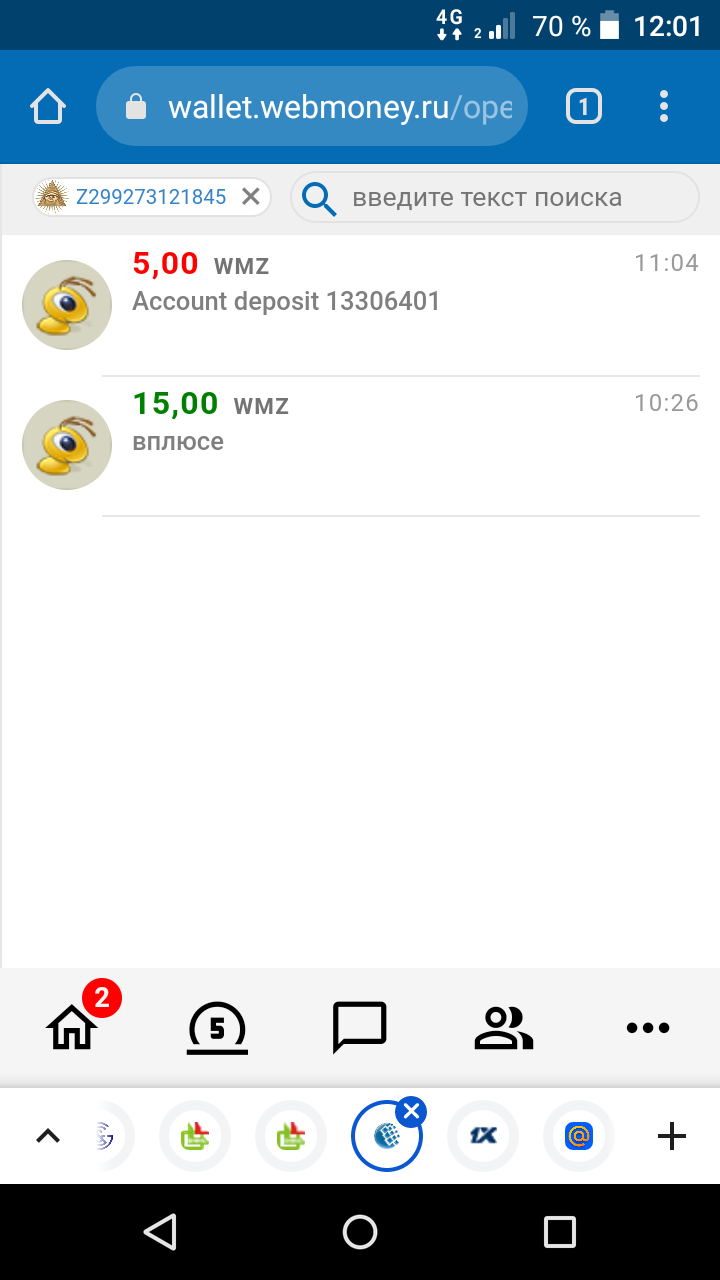Switch to the 1X browser tab
The height and width of the screenshot is (1280, 720).
[483, 1136]
